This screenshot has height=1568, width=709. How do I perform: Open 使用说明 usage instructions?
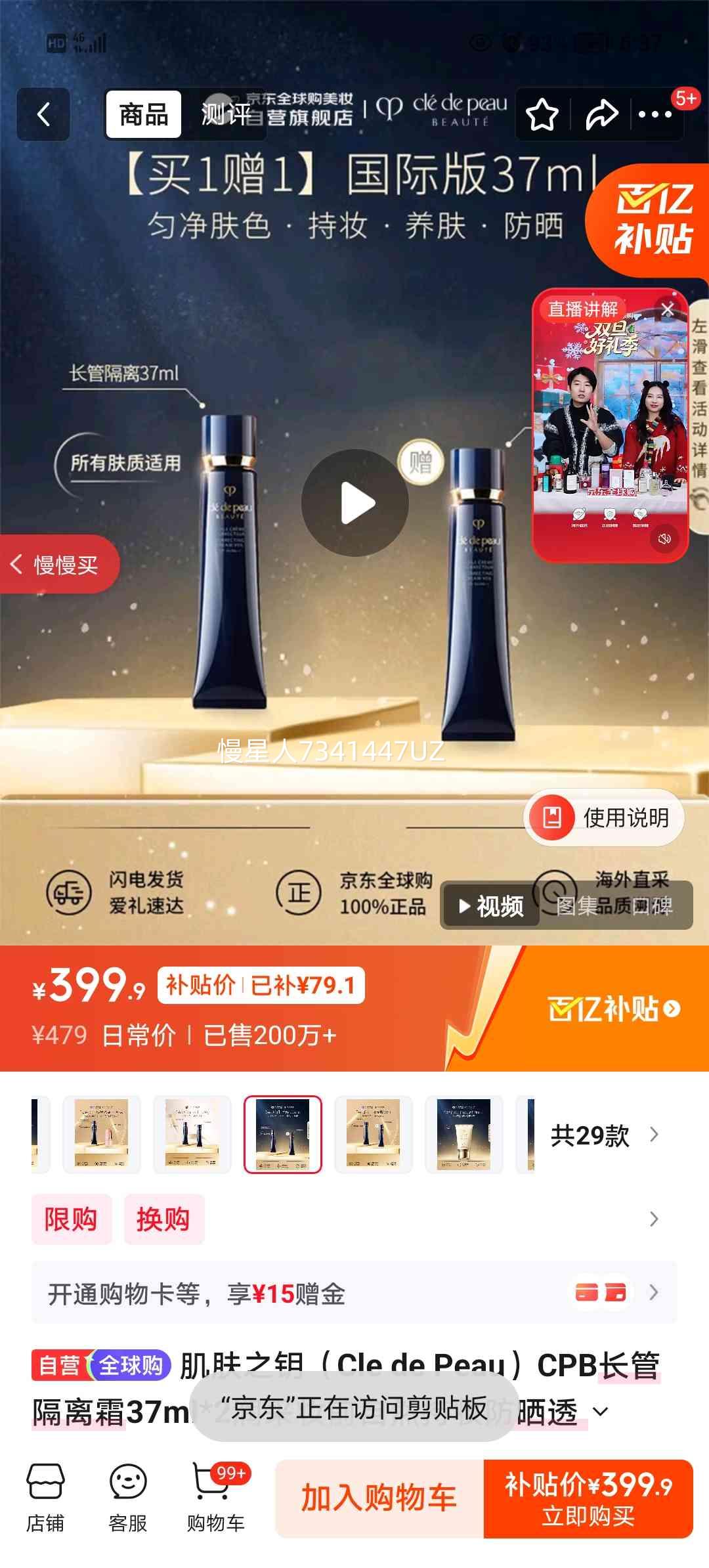[x=602, y=817]
